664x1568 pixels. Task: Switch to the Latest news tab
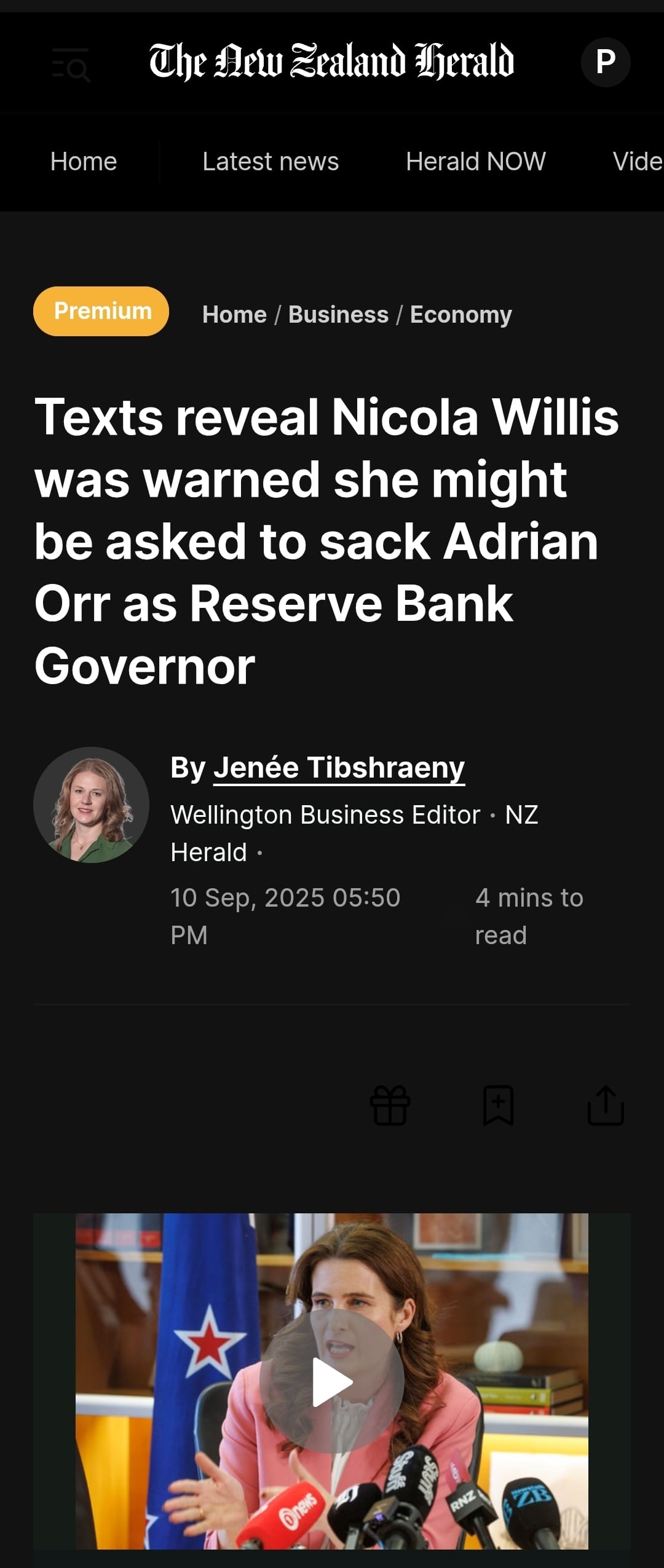271,162
